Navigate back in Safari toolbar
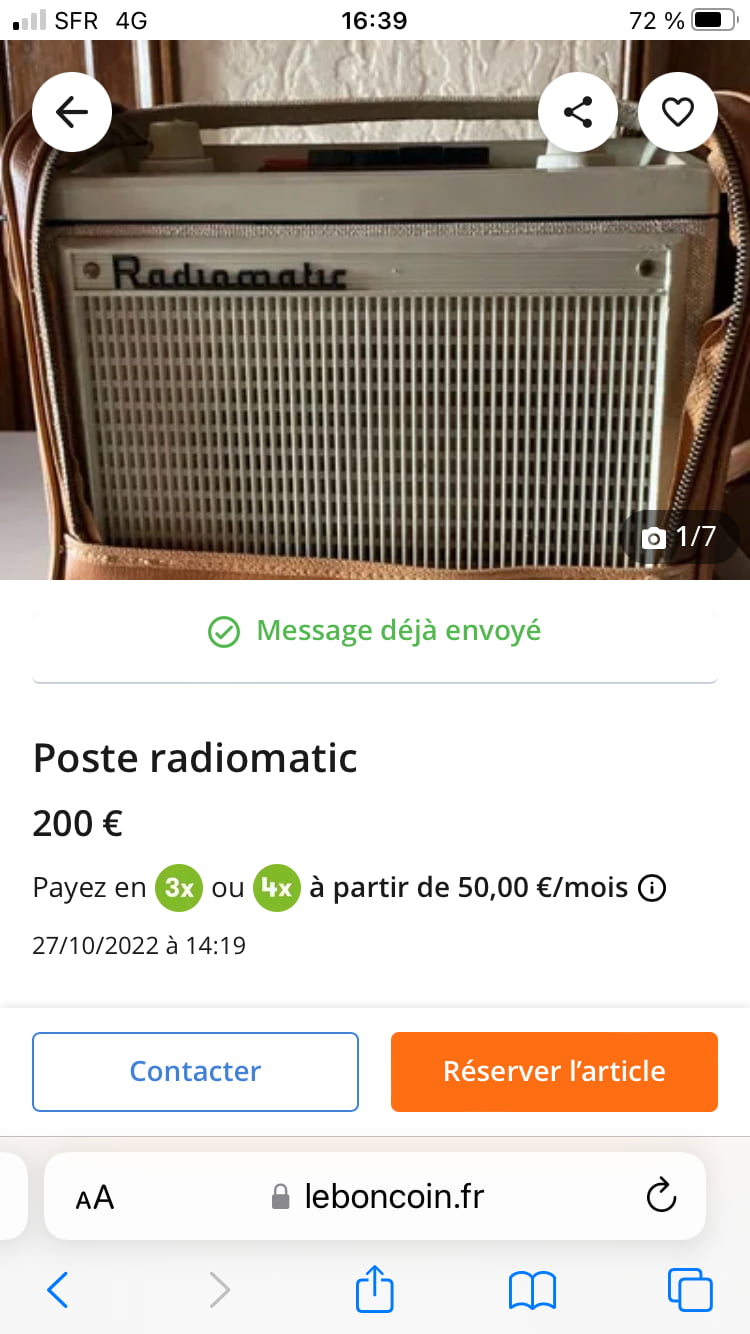Viewport: 750px width, 1334px height. [58, 1290]
